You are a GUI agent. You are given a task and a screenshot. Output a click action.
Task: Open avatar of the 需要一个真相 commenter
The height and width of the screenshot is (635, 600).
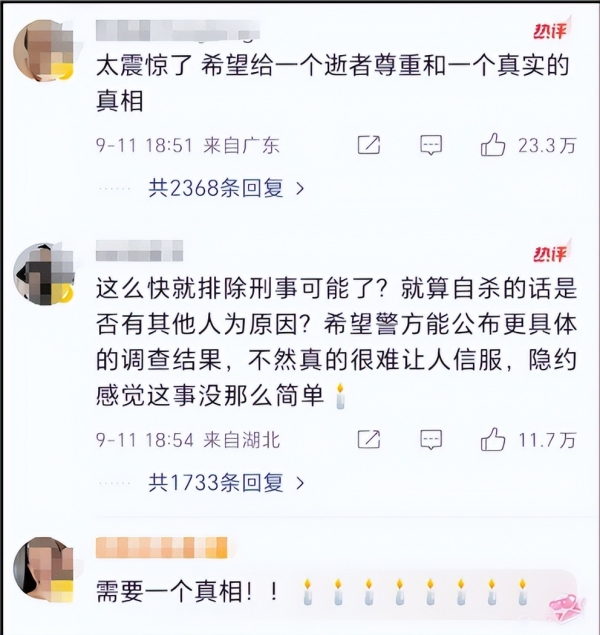43,569
